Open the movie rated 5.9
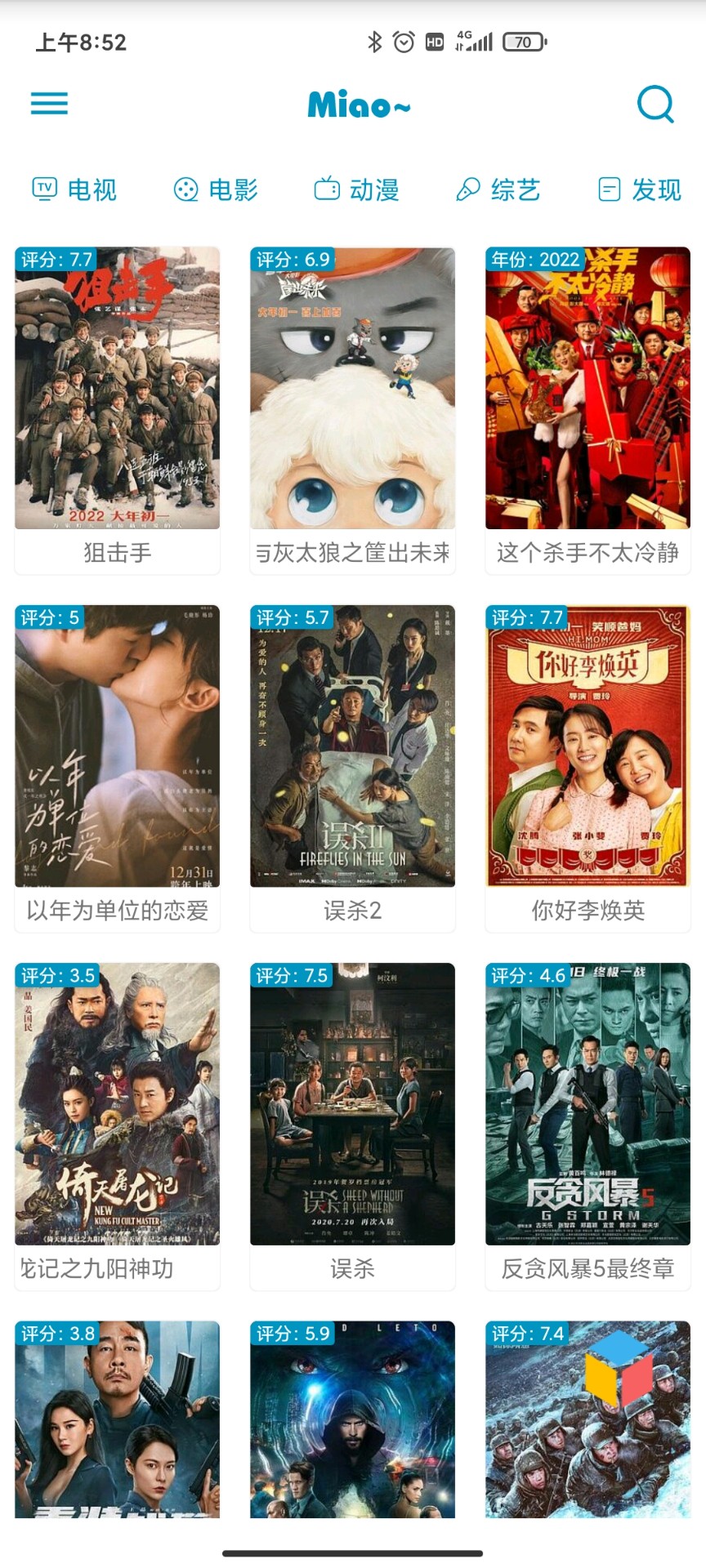This screenshot has width=706, height=1568. click(x=352, y=1419)
